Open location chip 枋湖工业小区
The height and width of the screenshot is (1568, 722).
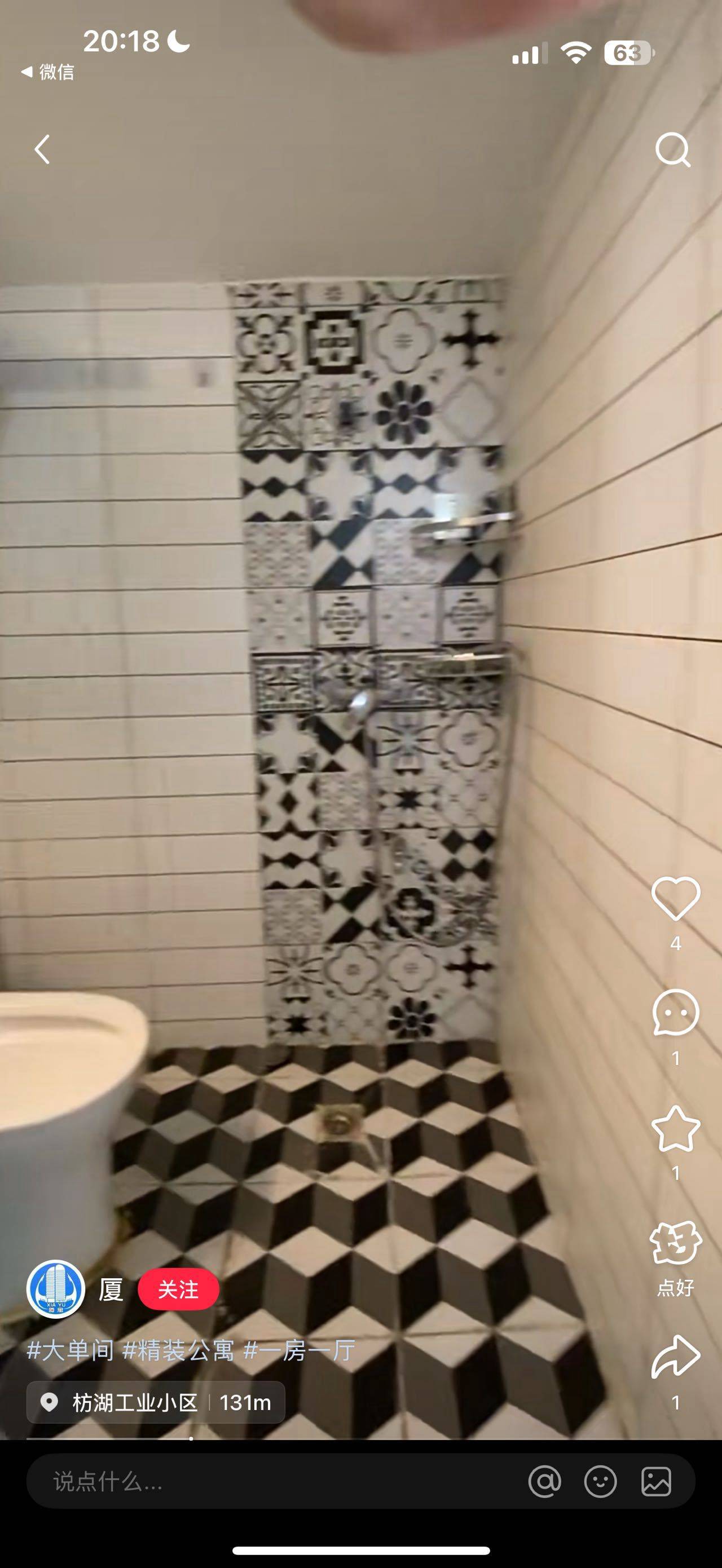(x=156, y=1402)
